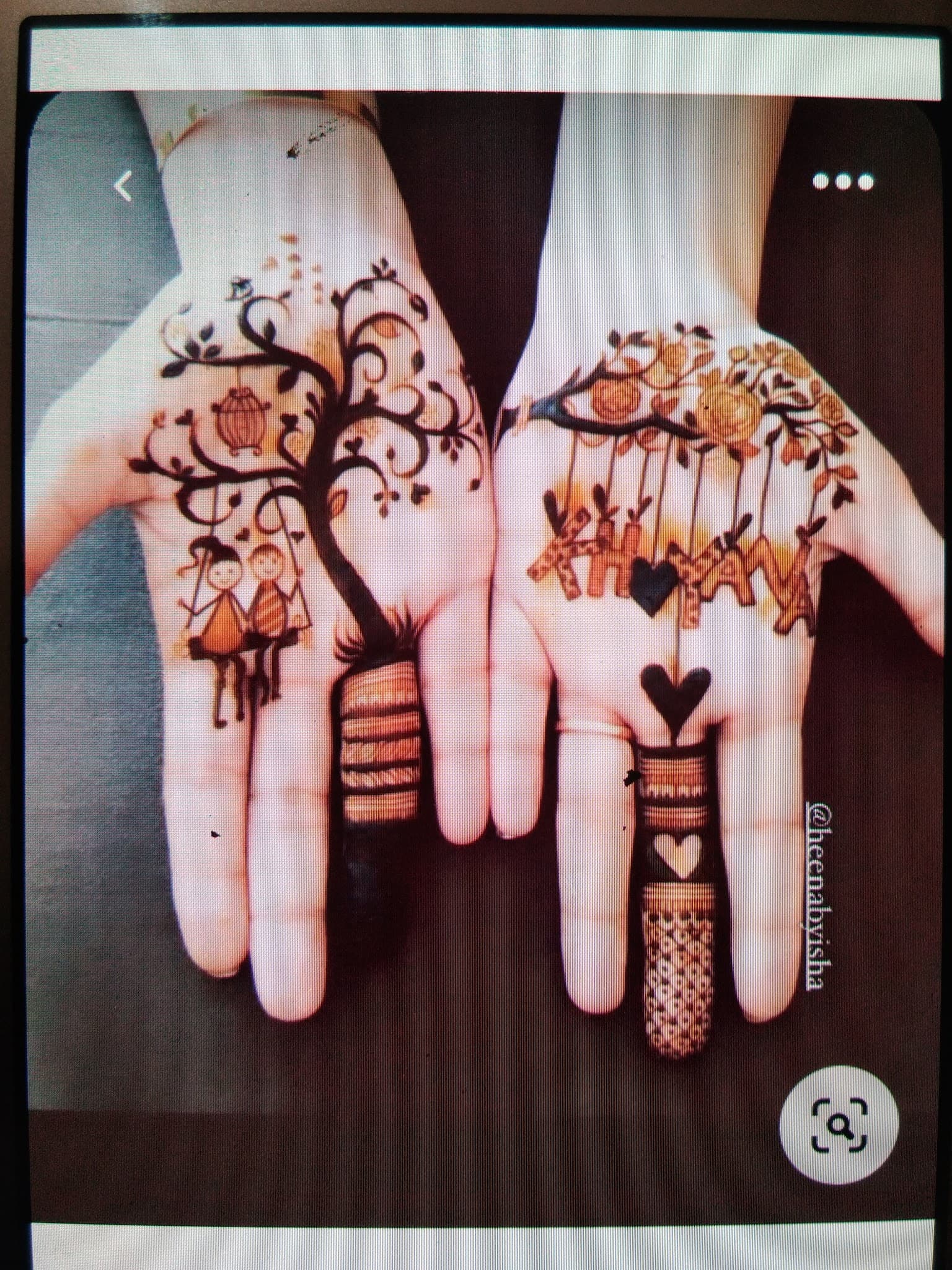Screen dimensions: 952x1270
Task: Open the three-dot overflow menu
Action: pyautogui.click(x=844, y=182)
